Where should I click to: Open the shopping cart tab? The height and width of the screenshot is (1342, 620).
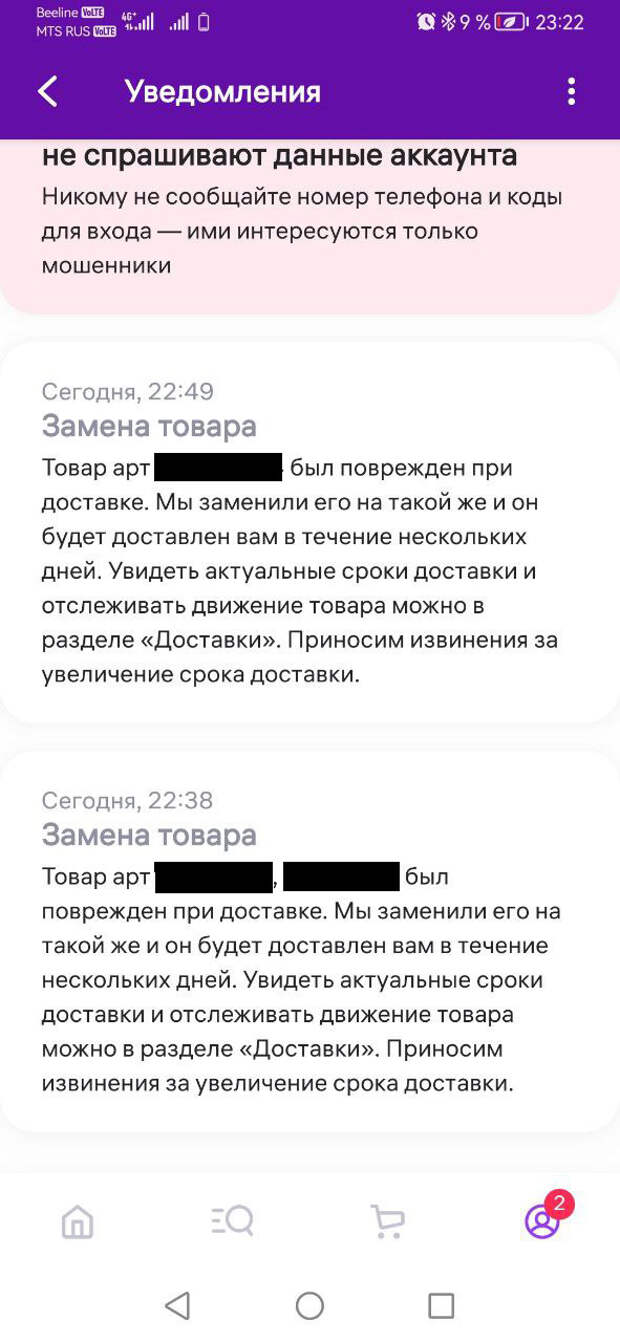pos(387,1221)
